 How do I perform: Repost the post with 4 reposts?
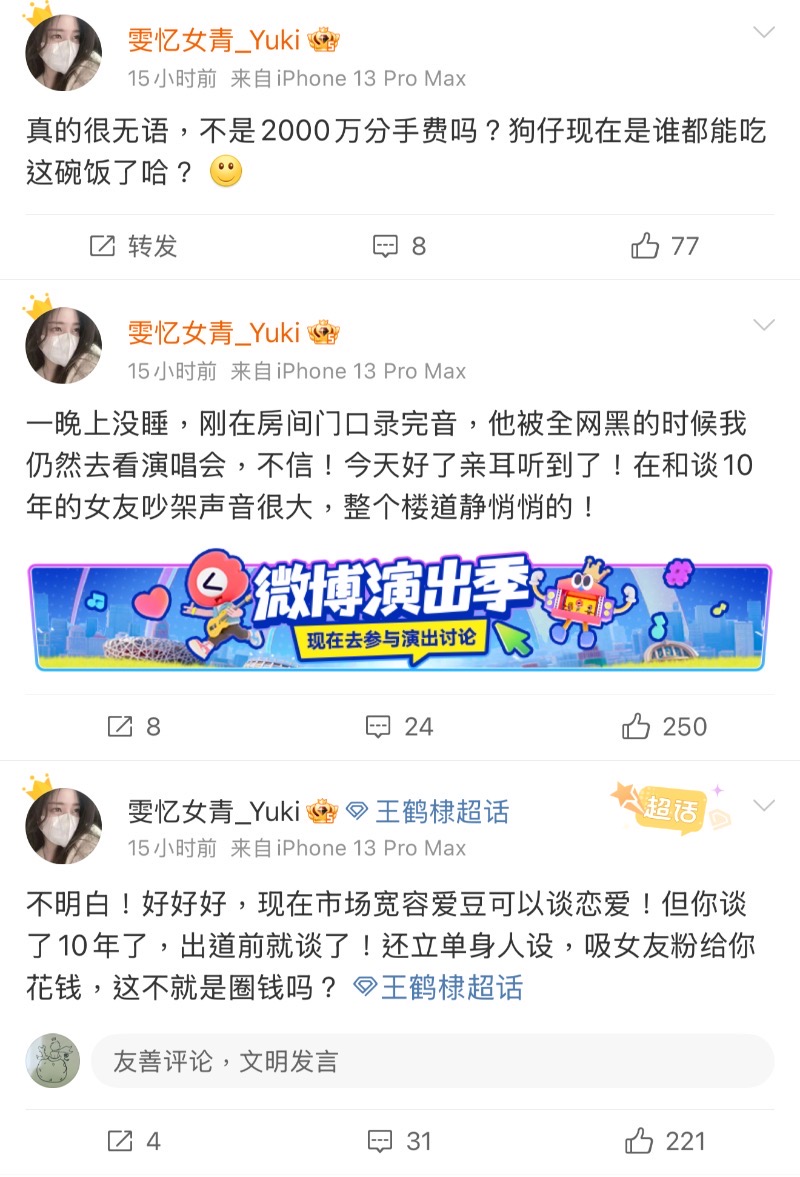tap(133, 1141)
